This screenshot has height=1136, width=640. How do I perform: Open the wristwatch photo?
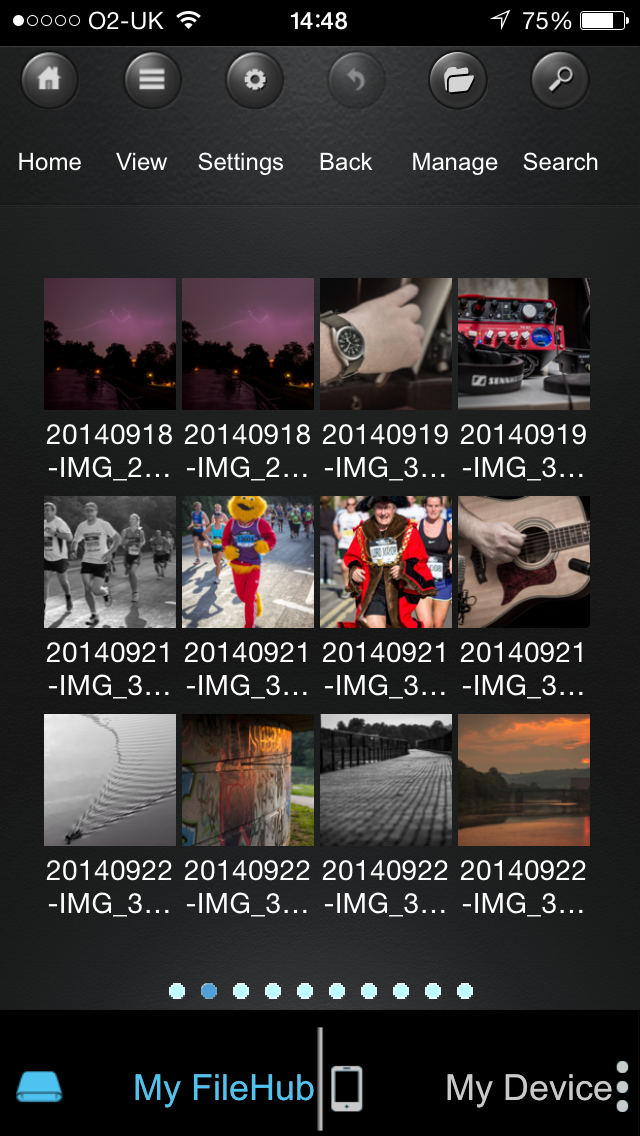pyautogui.click(x=385, y=343)
